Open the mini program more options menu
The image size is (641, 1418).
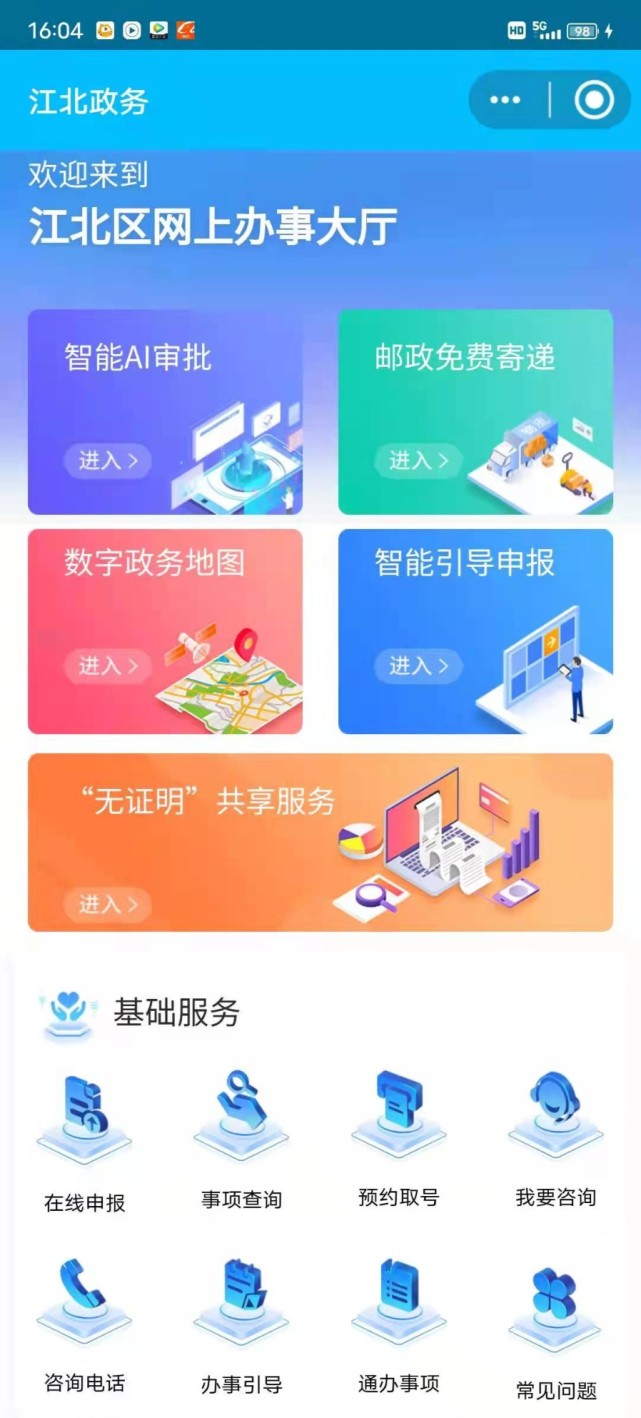pos(506,100)
